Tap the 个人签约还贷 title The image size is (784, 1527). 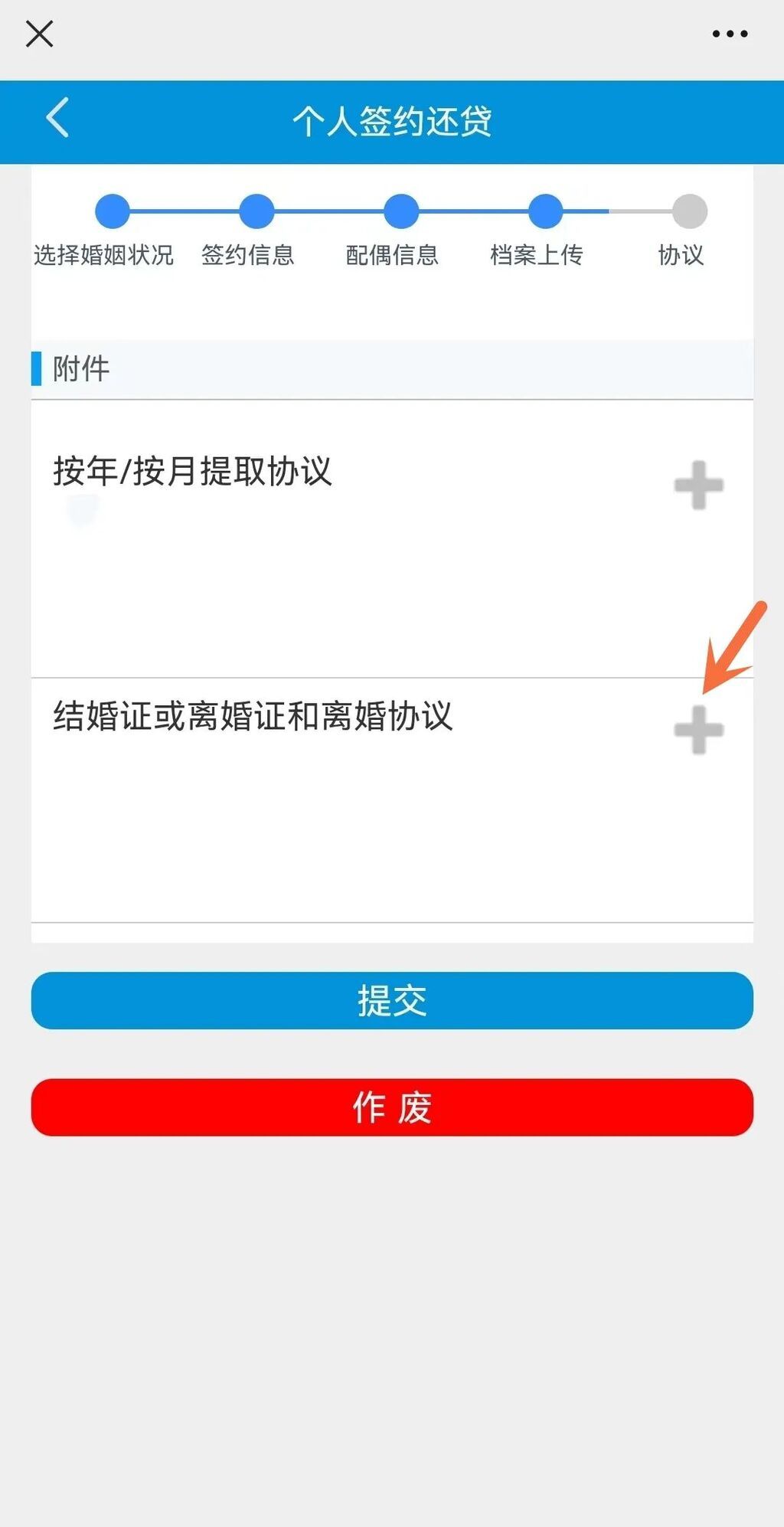(x=391, y=120)
